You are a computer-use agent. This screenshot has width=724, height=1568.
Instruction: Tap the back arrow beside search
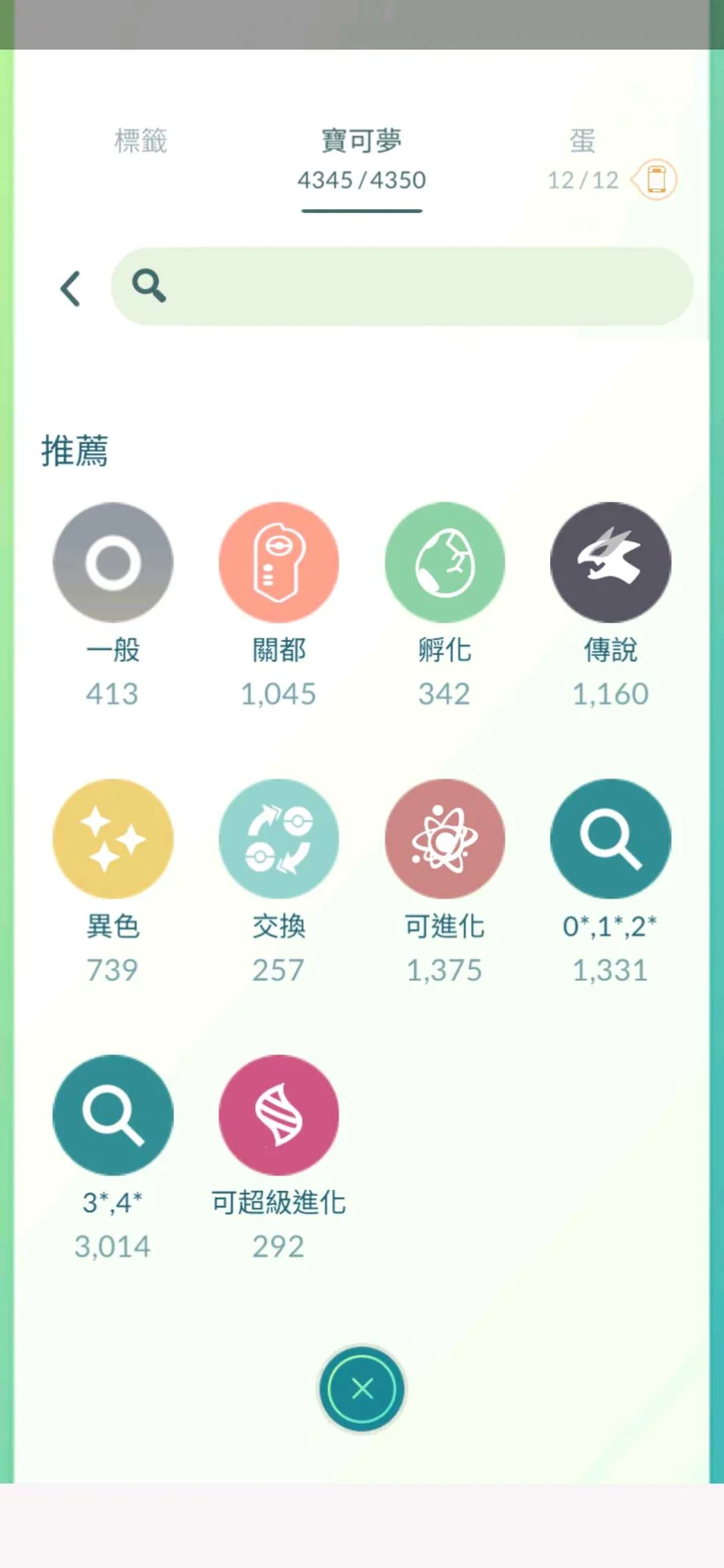(71, 288)
